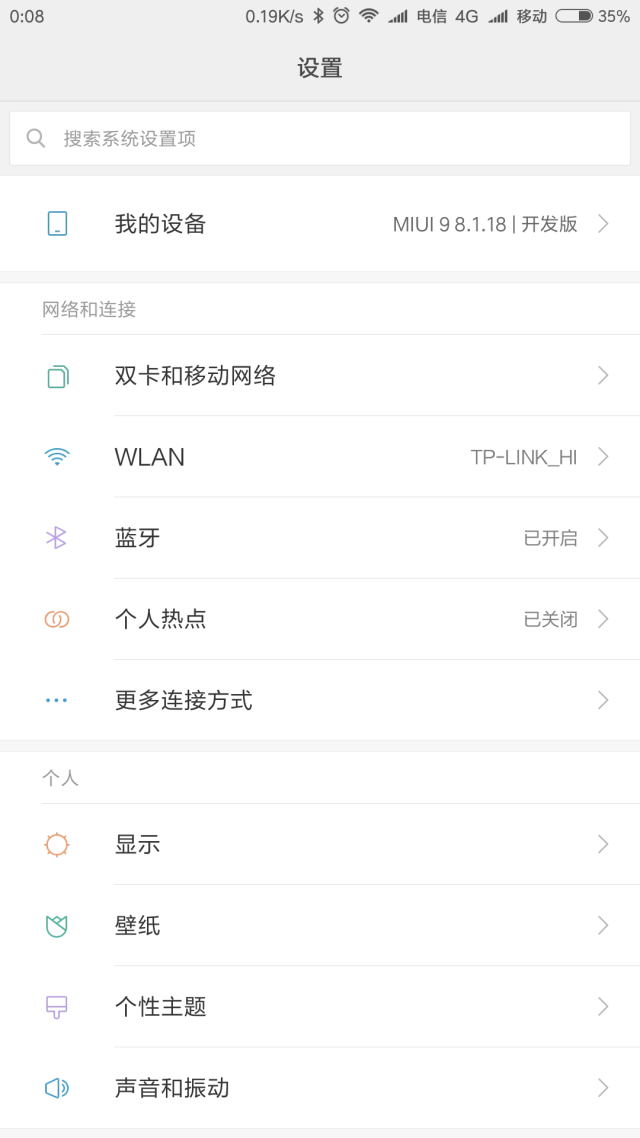Open 我的设备 device info

coord(320,224)
